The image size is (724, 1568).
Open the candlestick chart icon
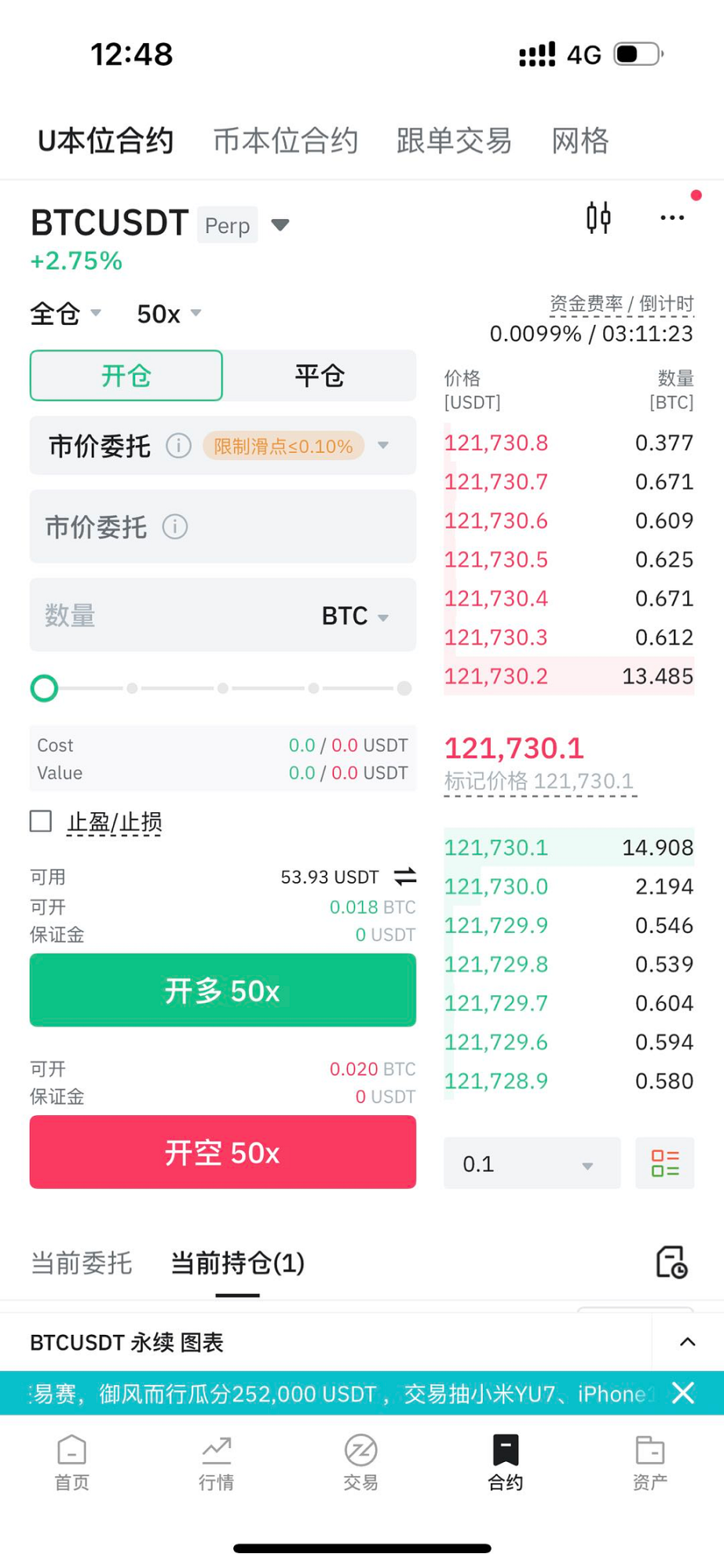pyautogui.click(x=598, y=217)
